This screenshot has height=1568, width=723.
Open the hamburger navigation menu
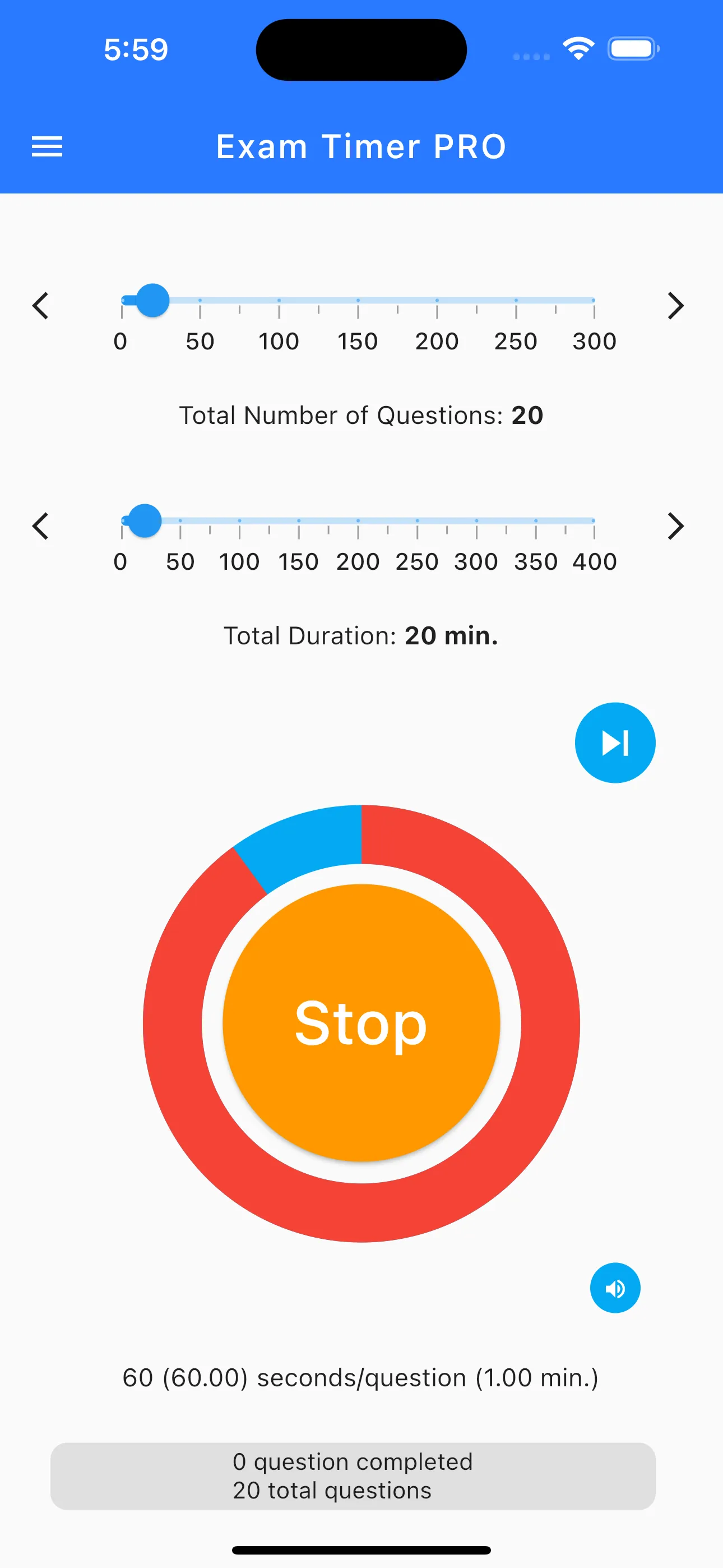[x=47, y=146]
